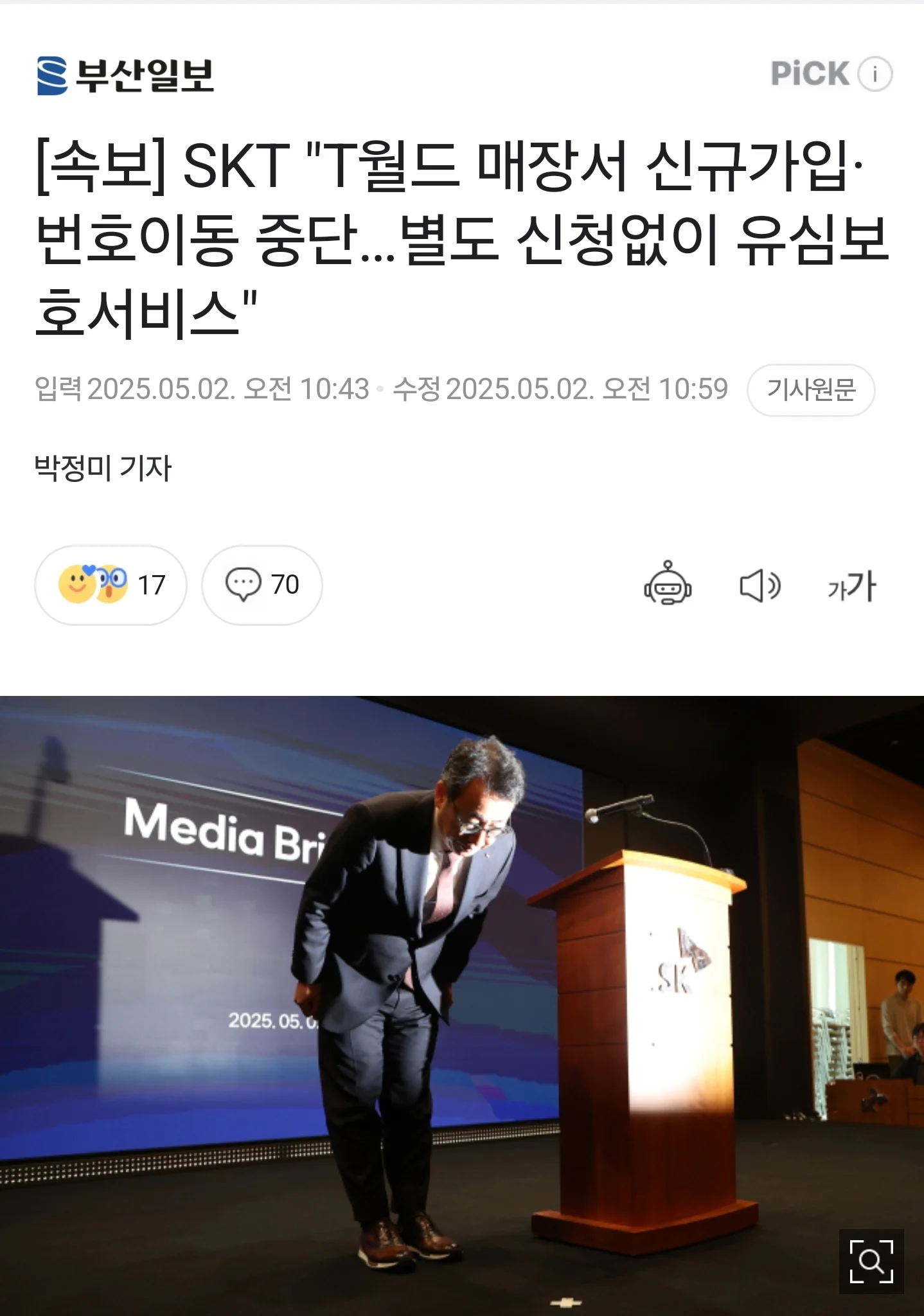
Task: Open reporter 박정미 기자's profile
Action: pos(103,468)
